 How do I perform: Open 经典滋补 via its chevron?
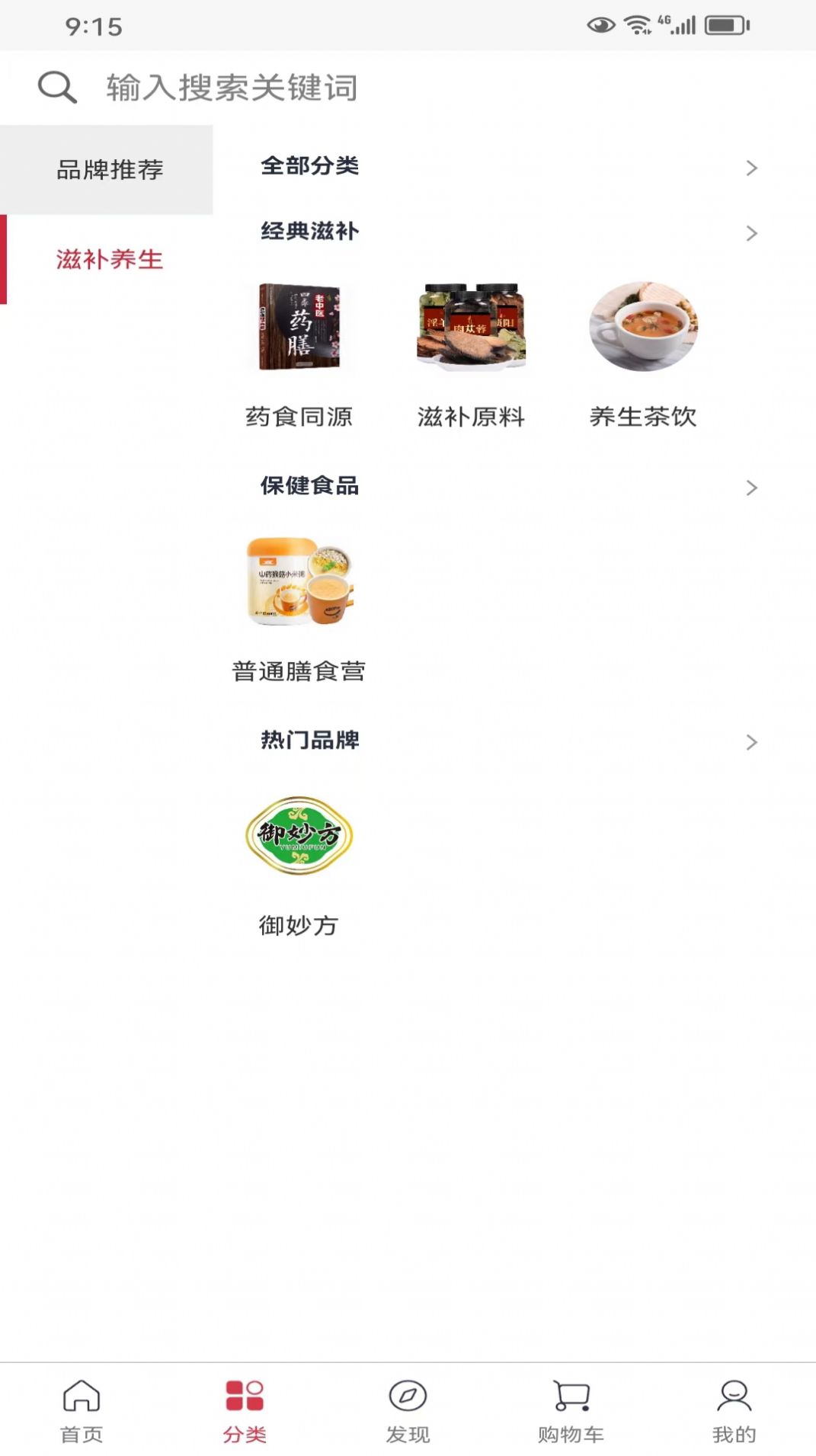pos(753,233)
